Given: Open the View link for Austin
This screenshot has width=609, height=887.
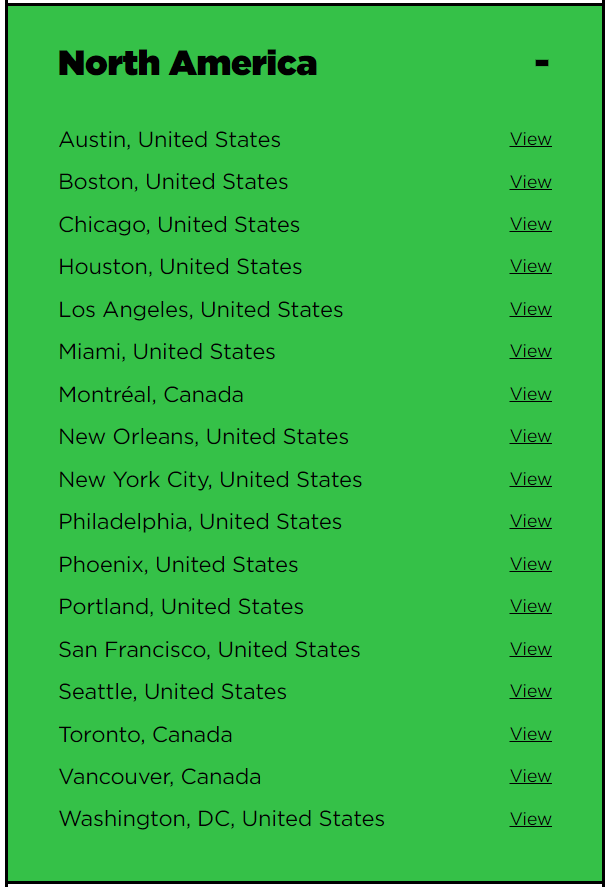Looking at the screenshot, I should (530, 139).
